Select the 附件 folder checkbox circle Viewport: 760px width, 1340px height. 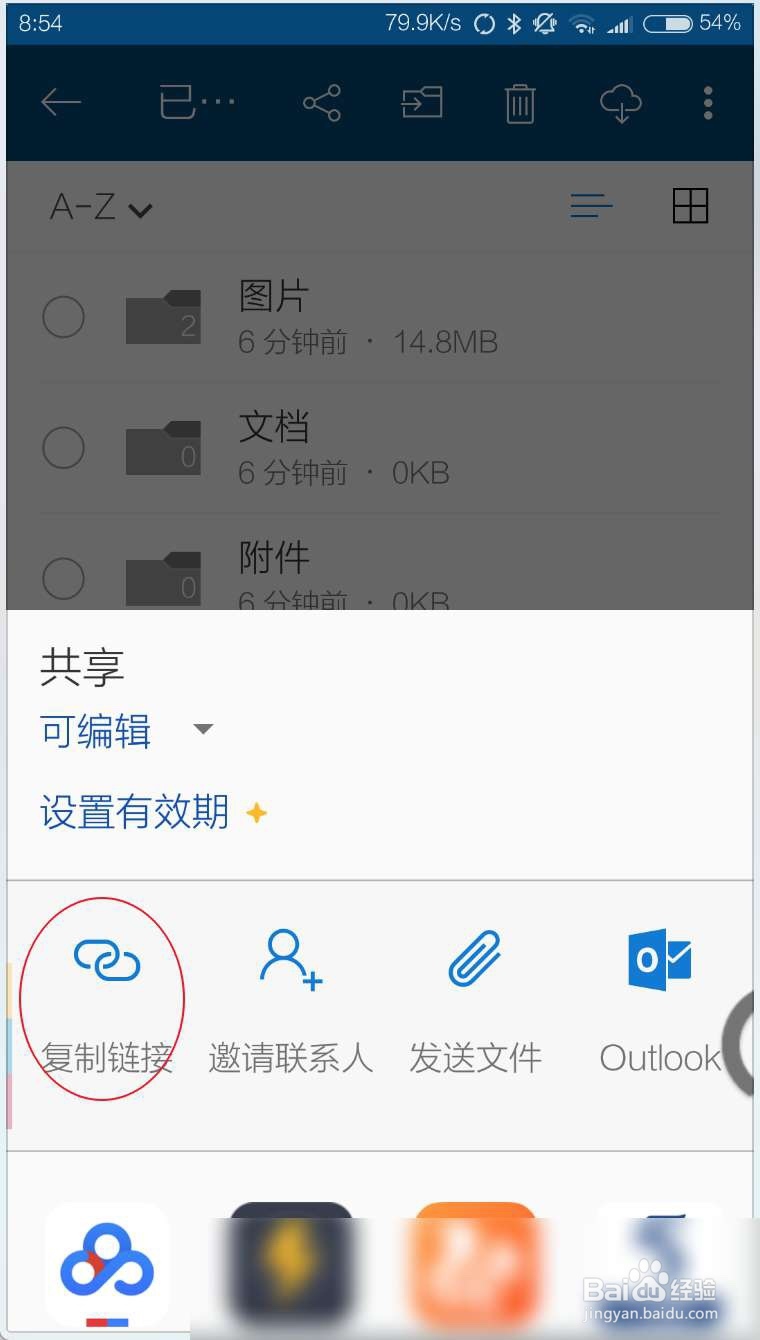coord(63,578)
